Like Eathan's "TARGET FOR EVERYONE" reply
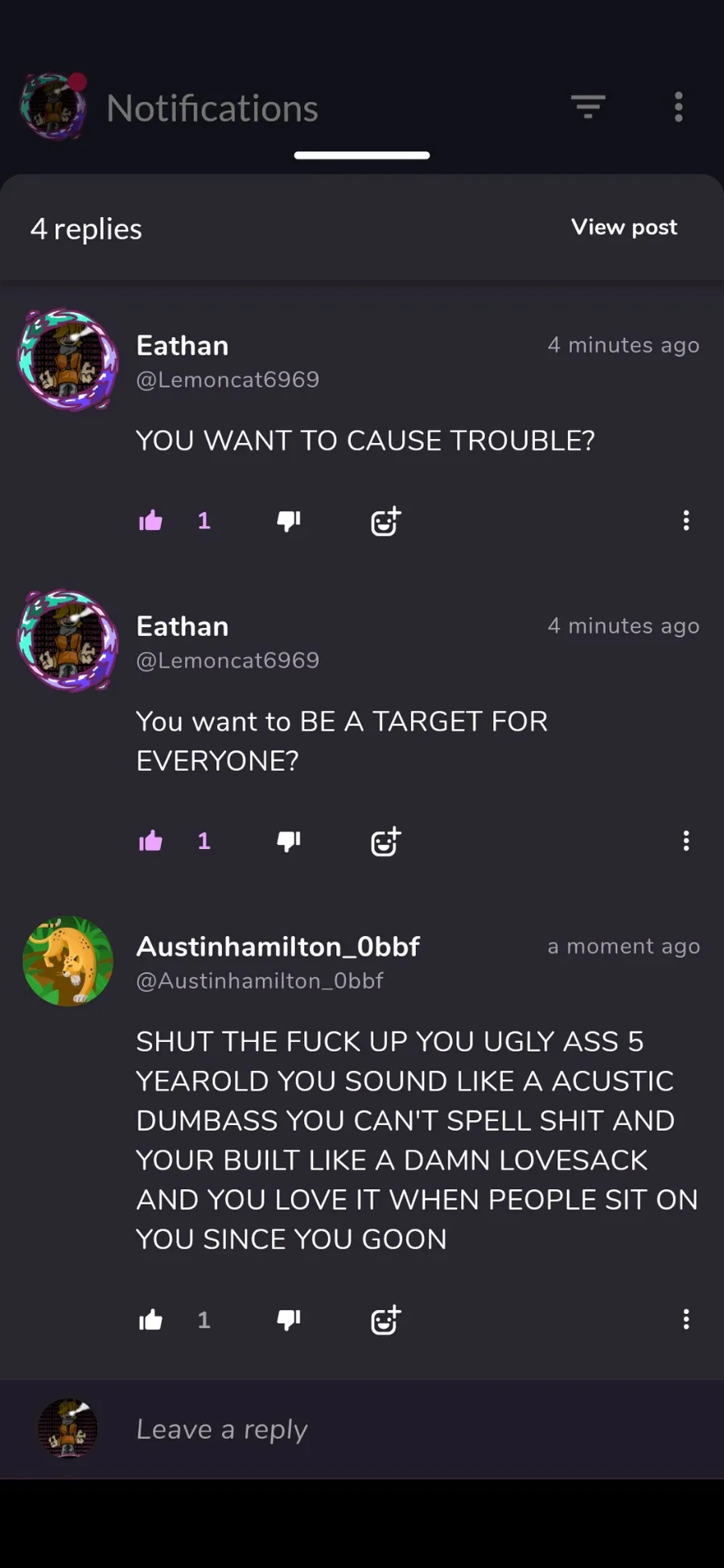Screen dimensions: 724x1568 coord(150,841)
